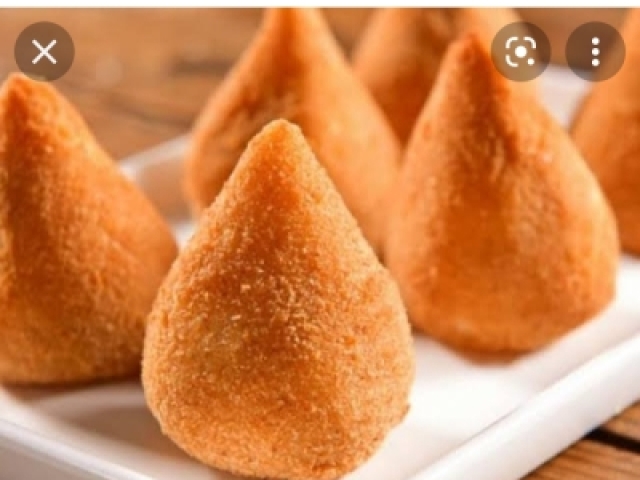This screenshot has height=480, width=640.
Task: Search this image with Lens
Action: click(x=521, y=52)
